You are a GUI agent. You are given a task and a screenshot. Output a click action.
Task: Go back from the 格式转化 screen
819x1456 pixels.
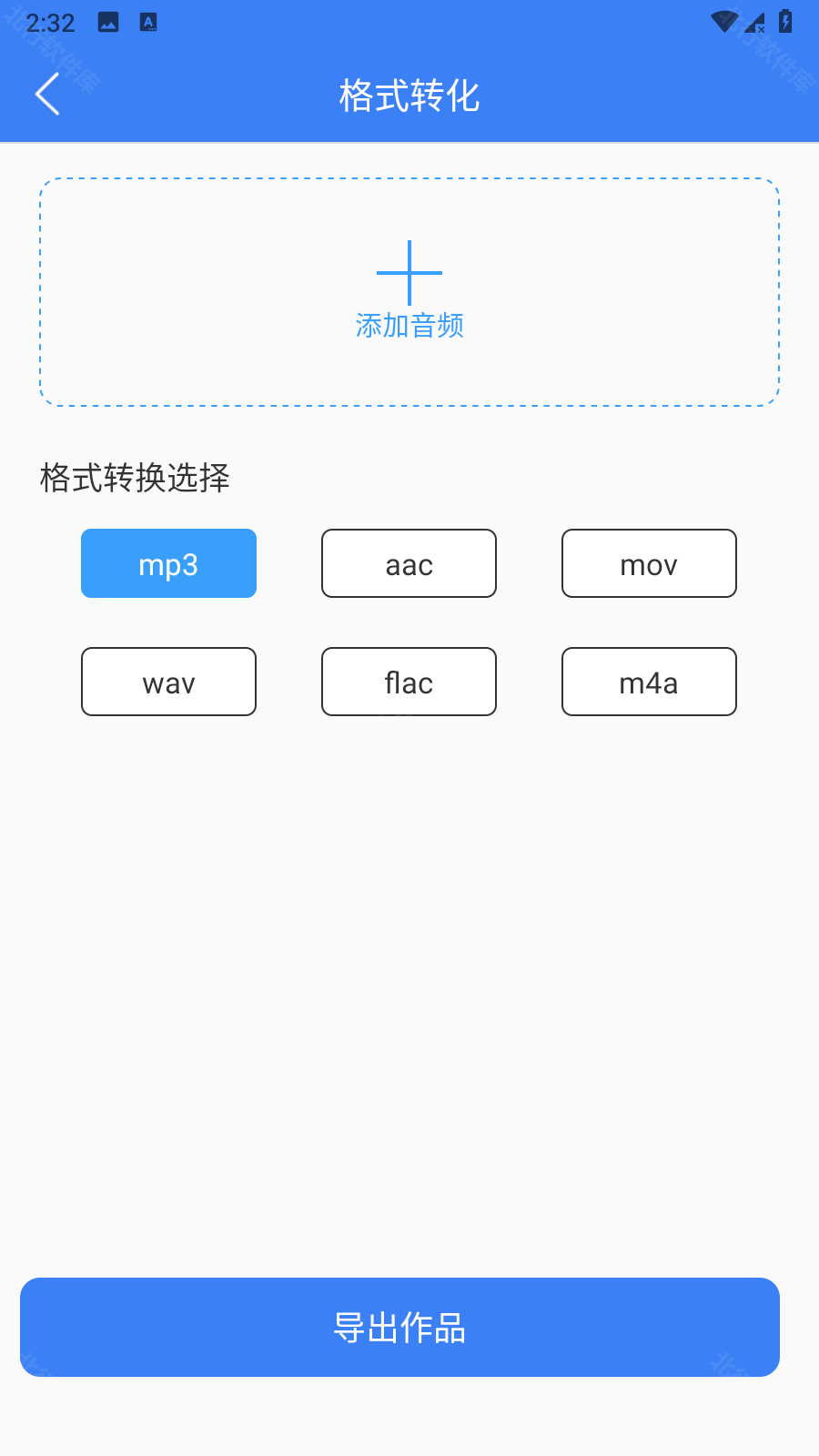pyautogui.click(x=47, y=94)
